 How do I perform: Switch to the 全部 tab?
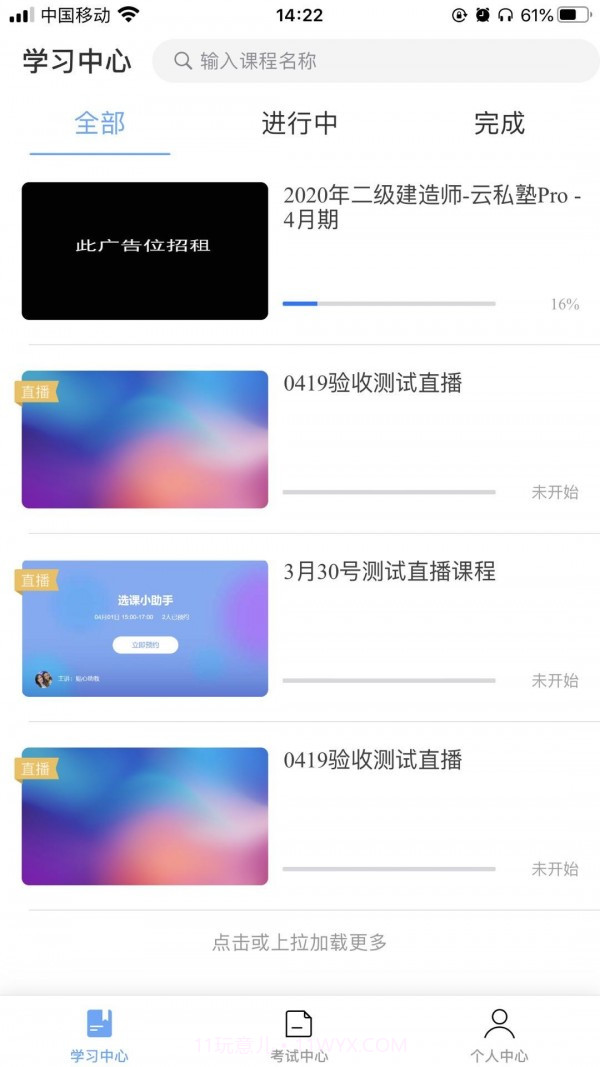(100, 124)
